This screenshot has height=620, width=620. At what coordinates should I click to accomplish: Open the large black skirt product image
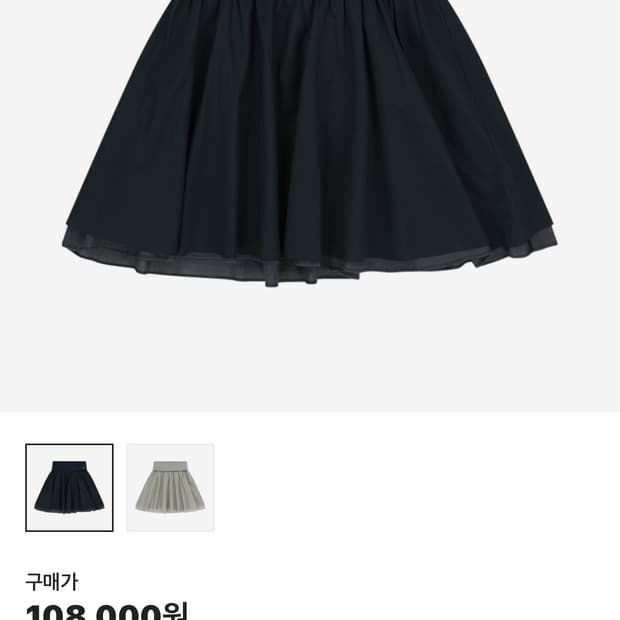(310, 160)
